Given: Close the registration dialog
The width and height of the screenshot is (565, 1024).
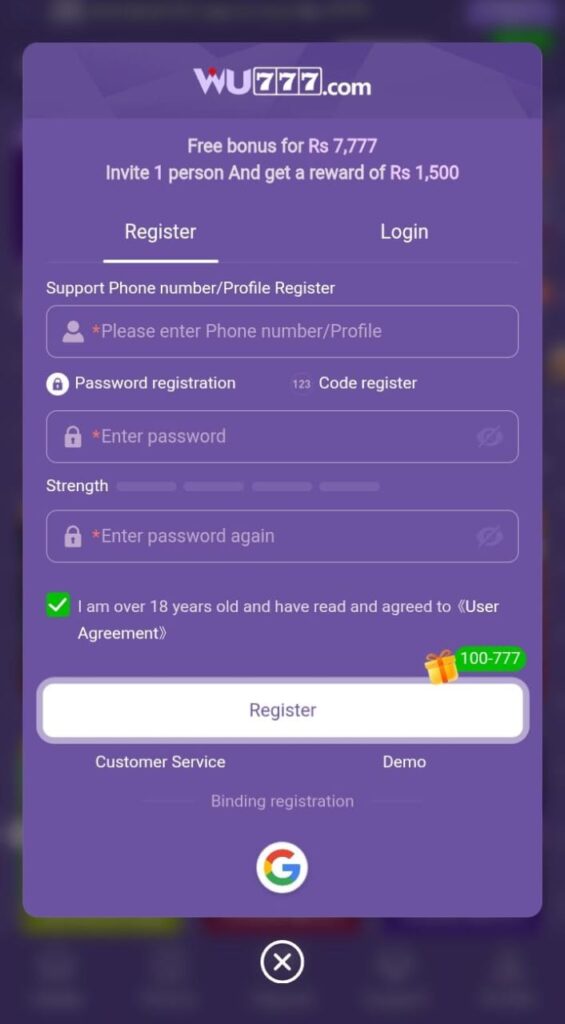Looking at the screenshot, I should click(282, 962).
